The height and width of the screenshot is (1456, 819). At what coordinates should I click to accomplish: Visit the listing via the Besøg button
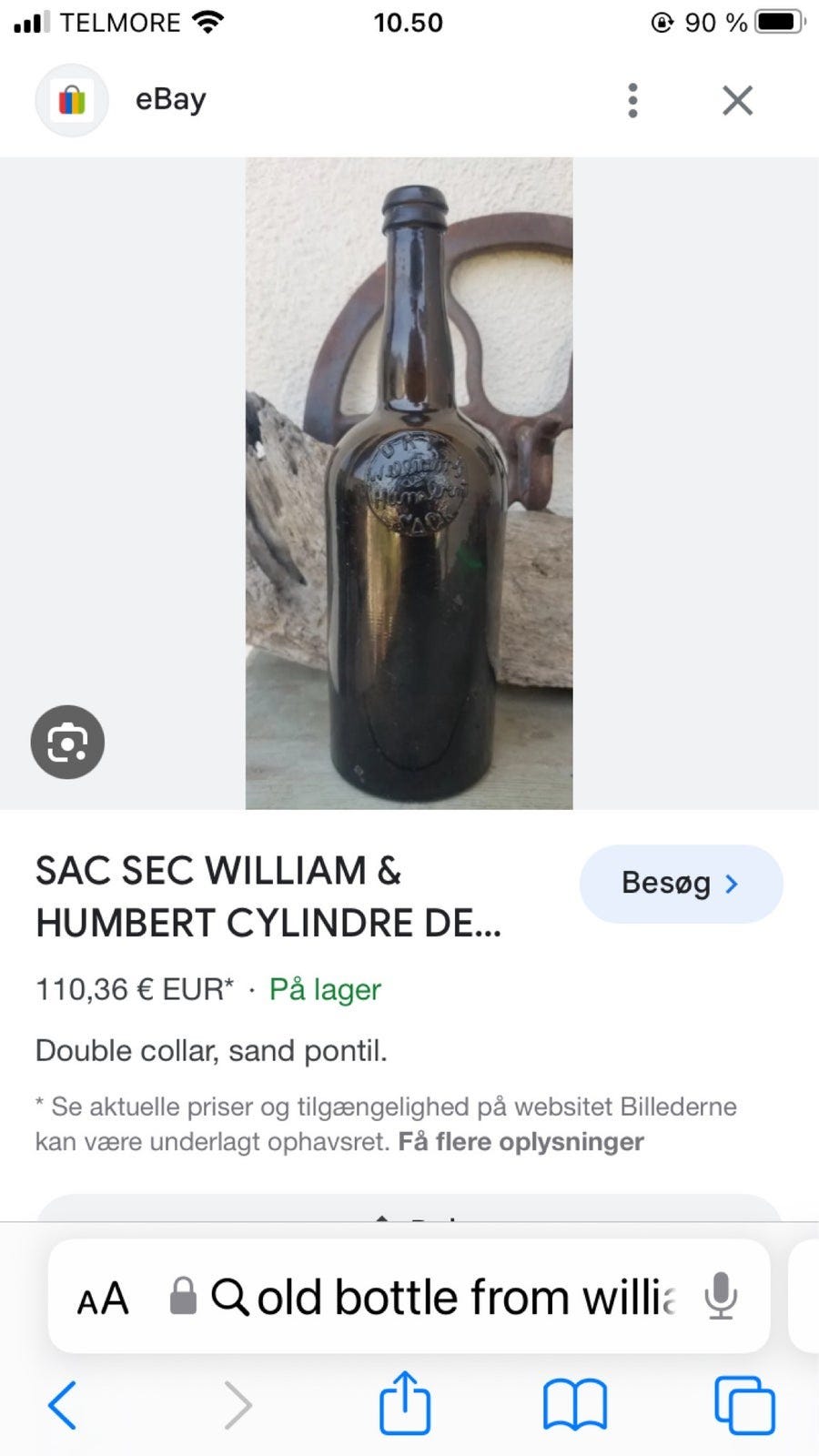point(681,883)
